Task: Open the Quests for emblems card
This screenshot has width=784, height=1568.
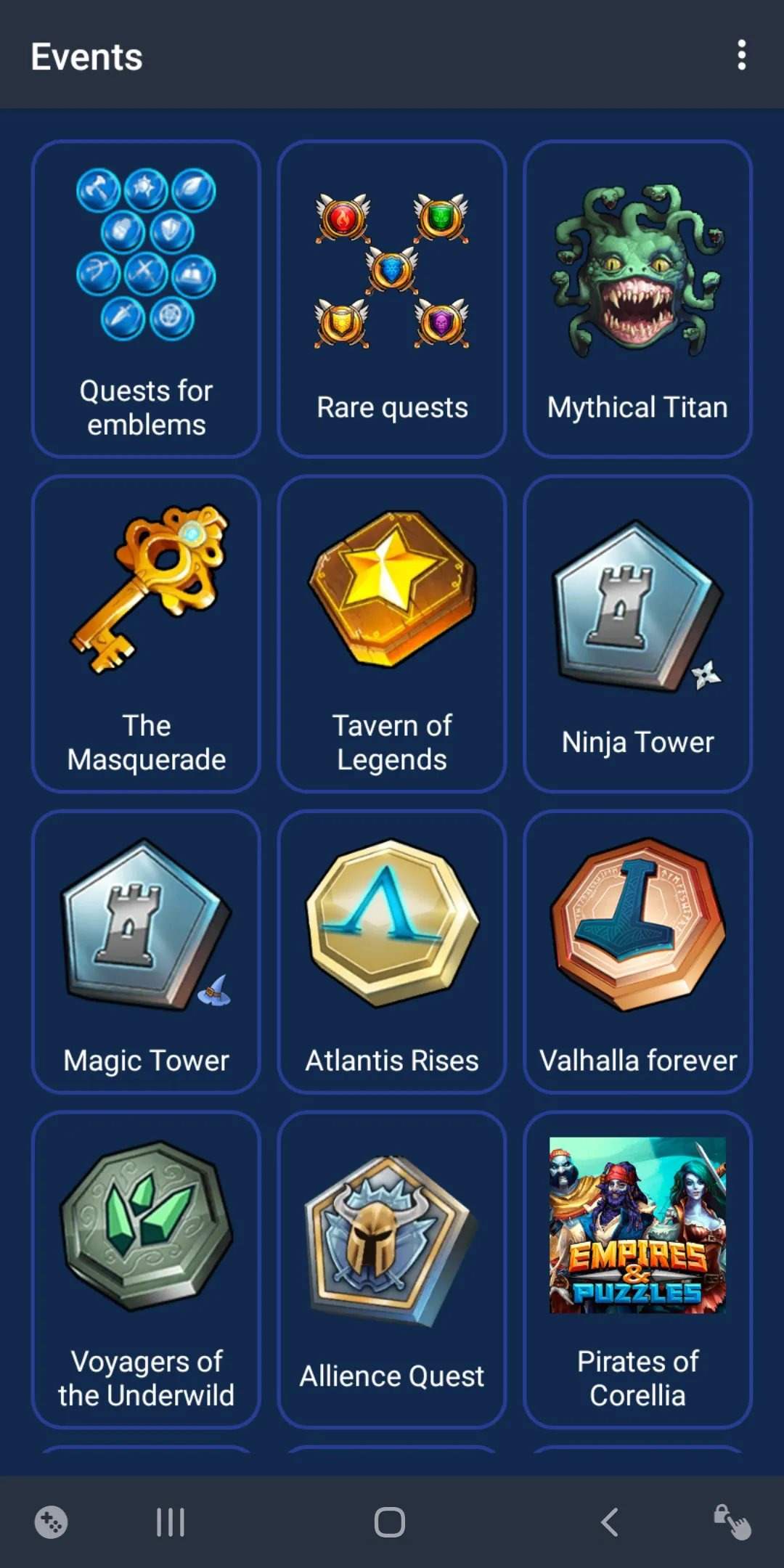Action: coord(146,299)
